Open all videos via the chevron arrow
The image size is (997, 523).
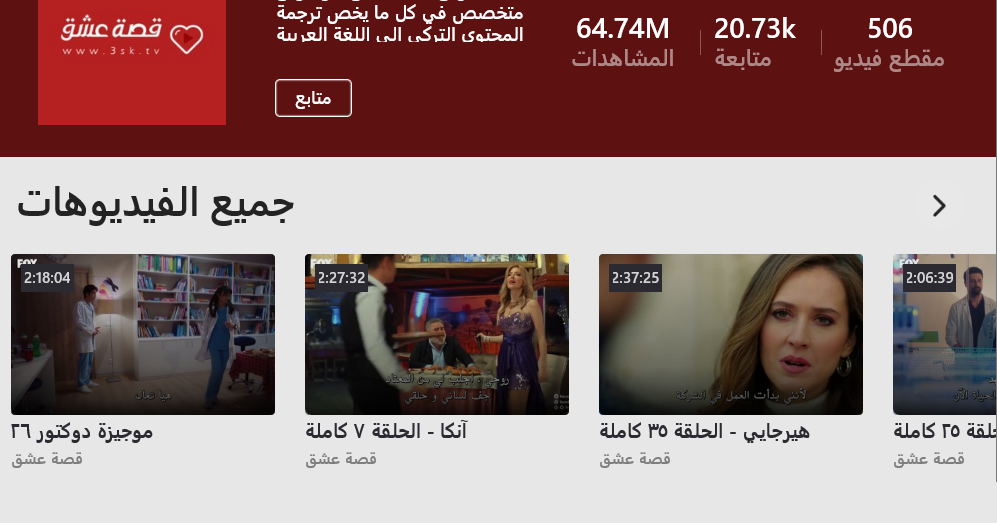939,206
